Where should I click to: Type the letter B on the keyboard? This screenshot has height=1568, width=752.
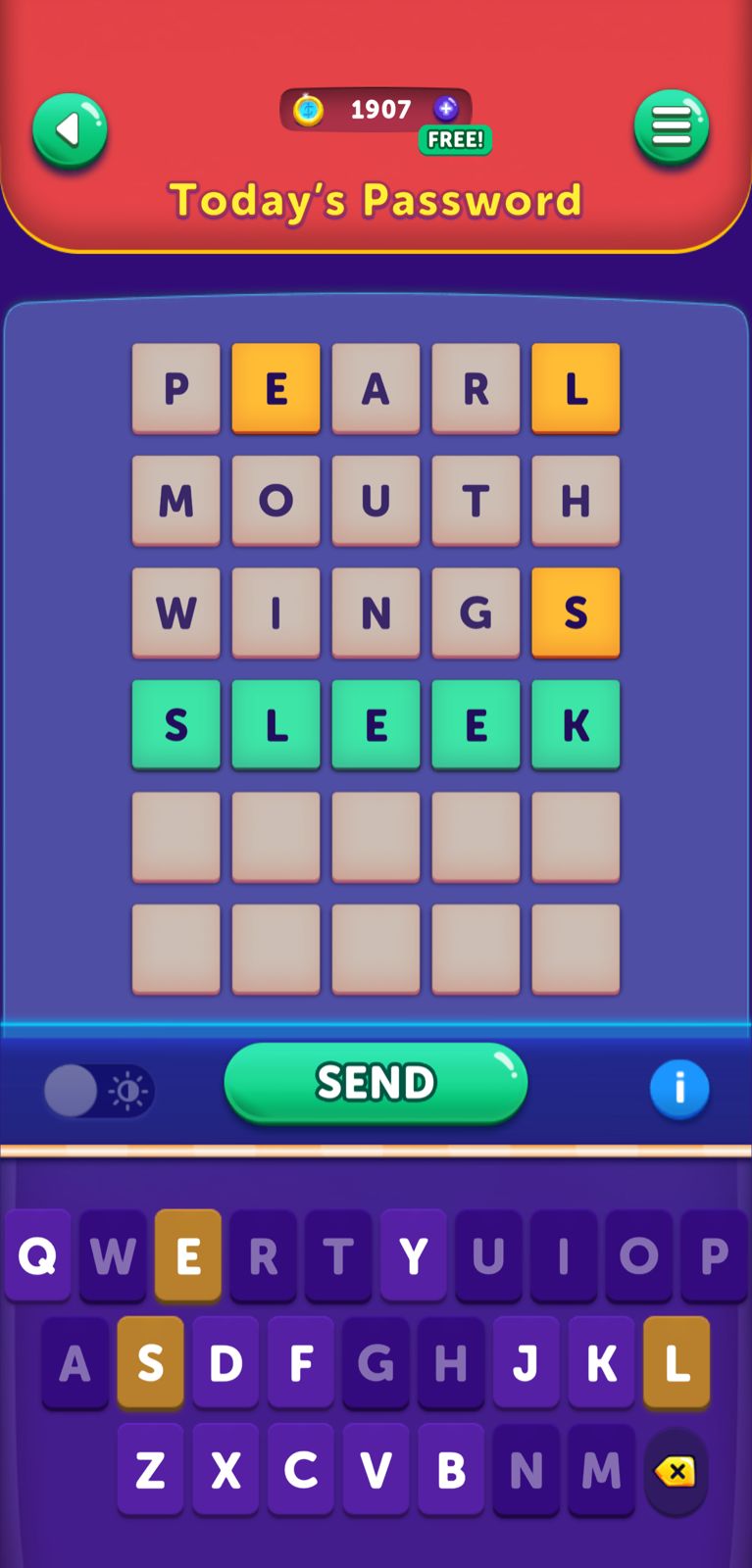[451, 1469]
